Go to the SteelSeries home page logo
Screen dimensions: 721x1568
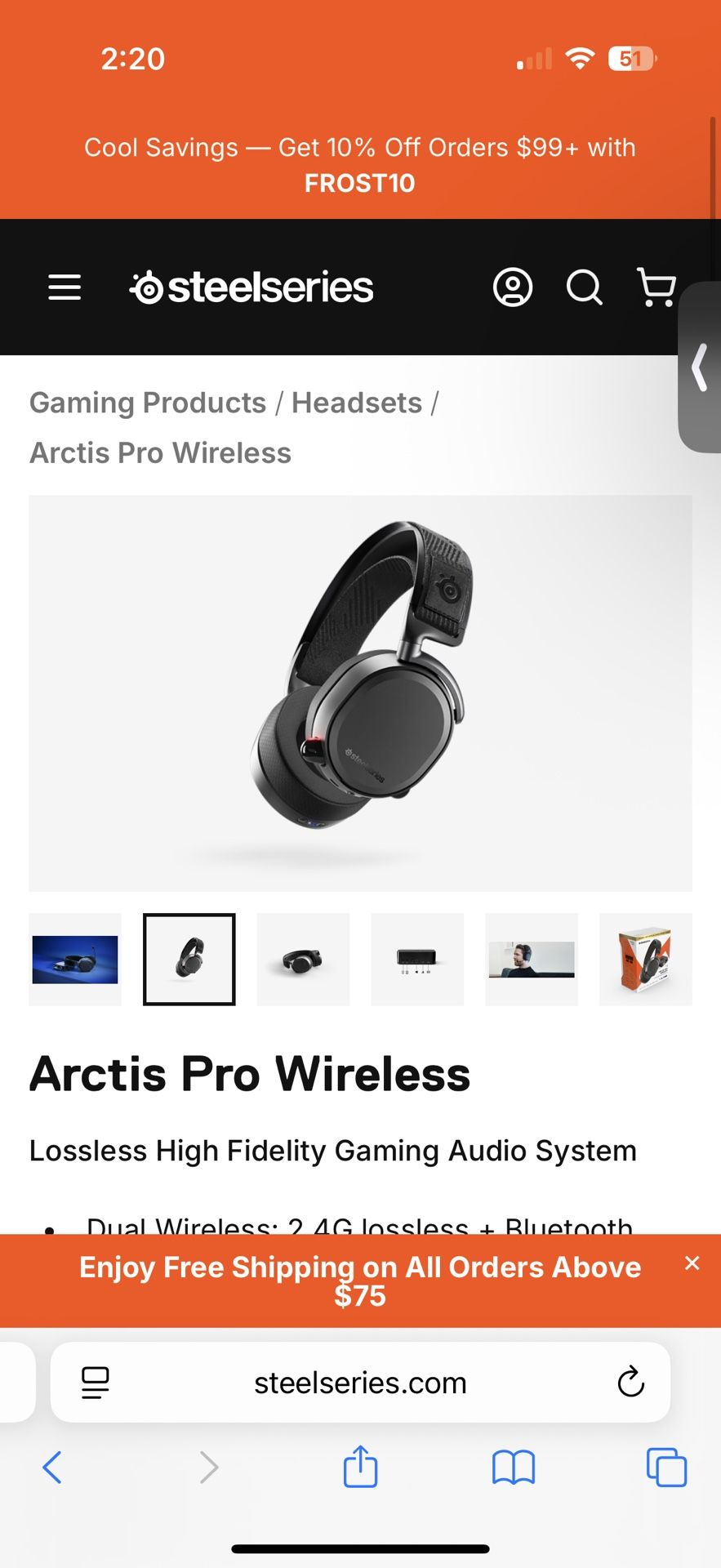pos(251,287)
